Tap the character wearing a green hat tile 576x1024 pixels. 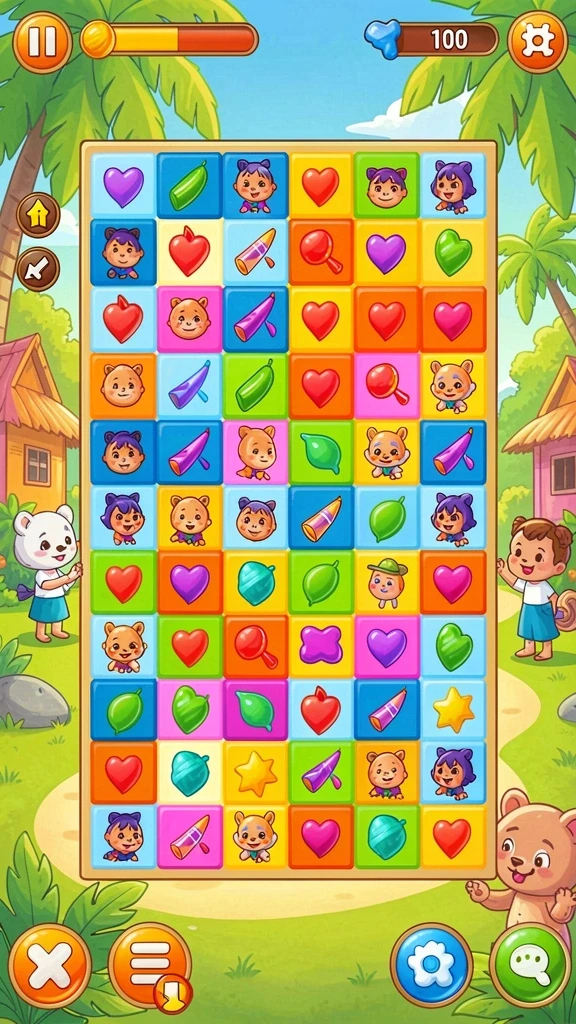coord(387,581)
